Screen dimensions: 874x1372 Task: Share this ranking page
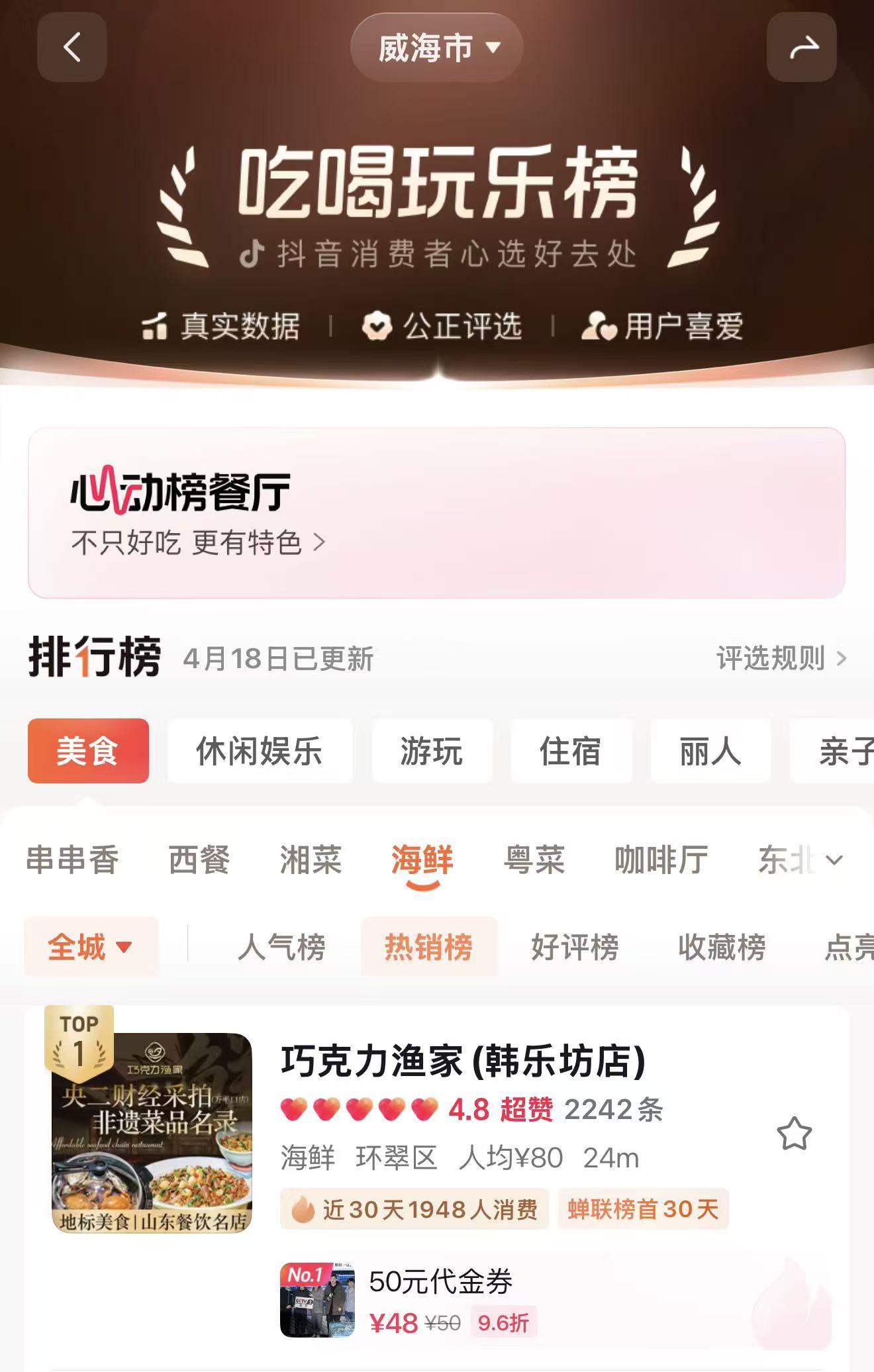[802, 48]
